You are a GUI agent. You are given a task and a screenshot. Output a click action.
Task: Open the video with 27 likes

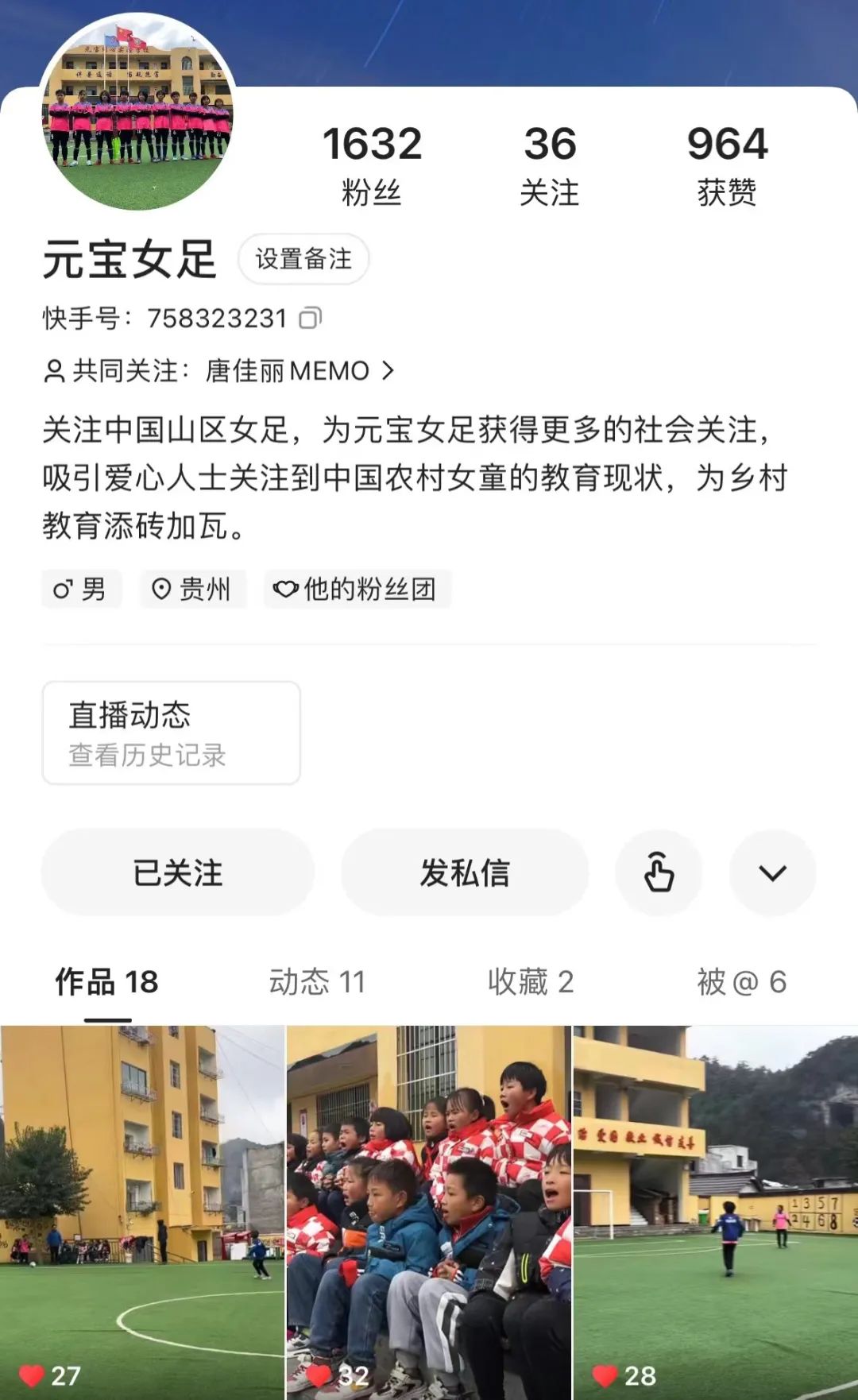click(141, 1212)
